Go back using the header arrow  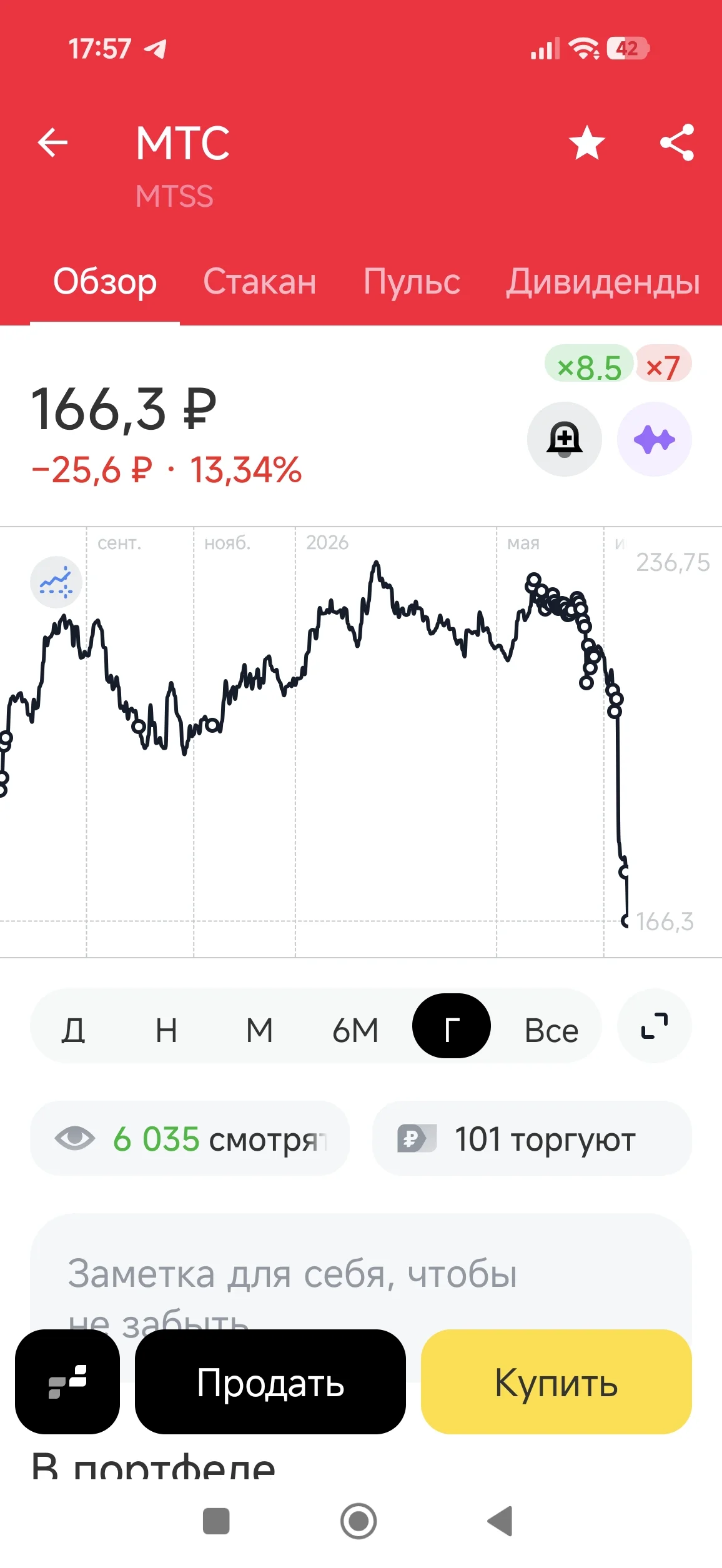point(52,142)
